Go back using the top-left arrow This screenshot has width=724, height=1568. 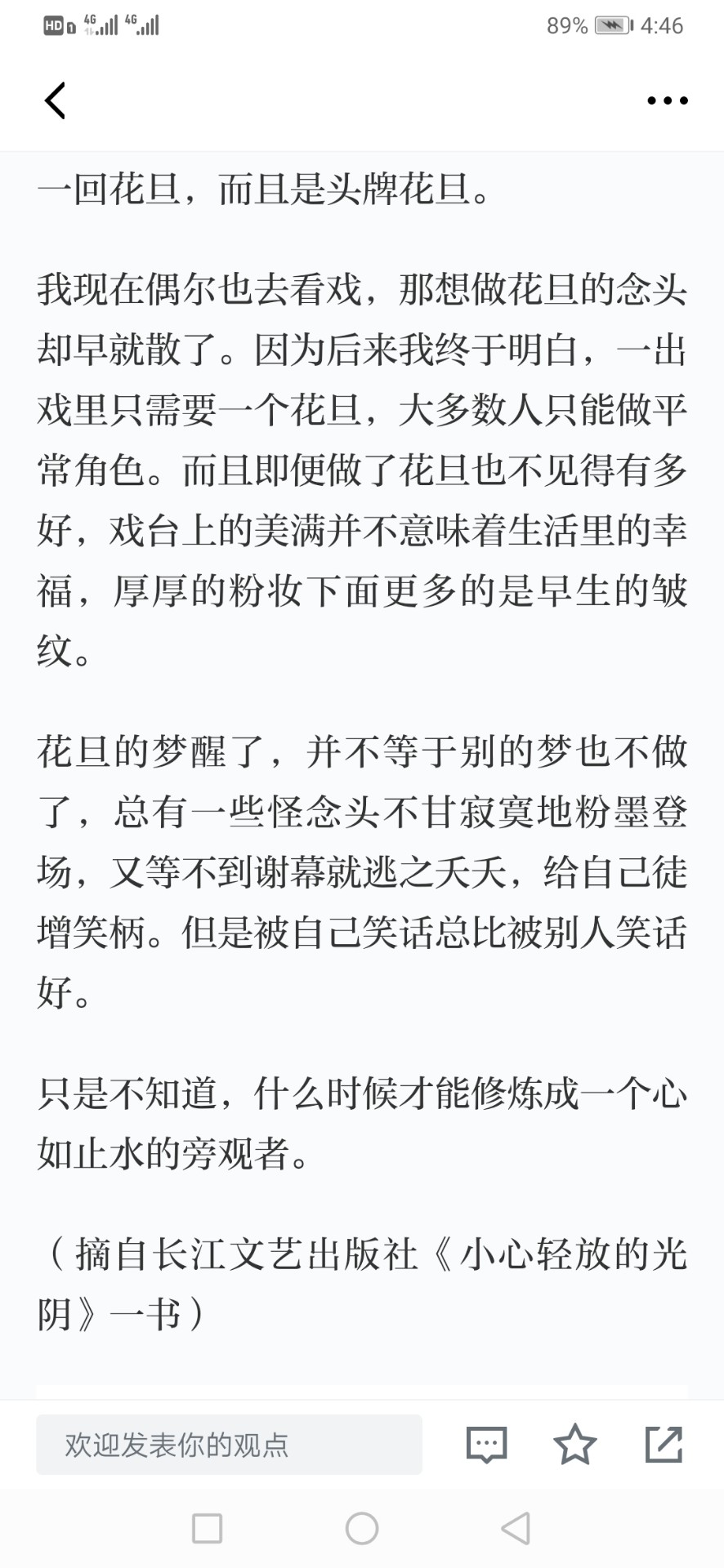55,100
